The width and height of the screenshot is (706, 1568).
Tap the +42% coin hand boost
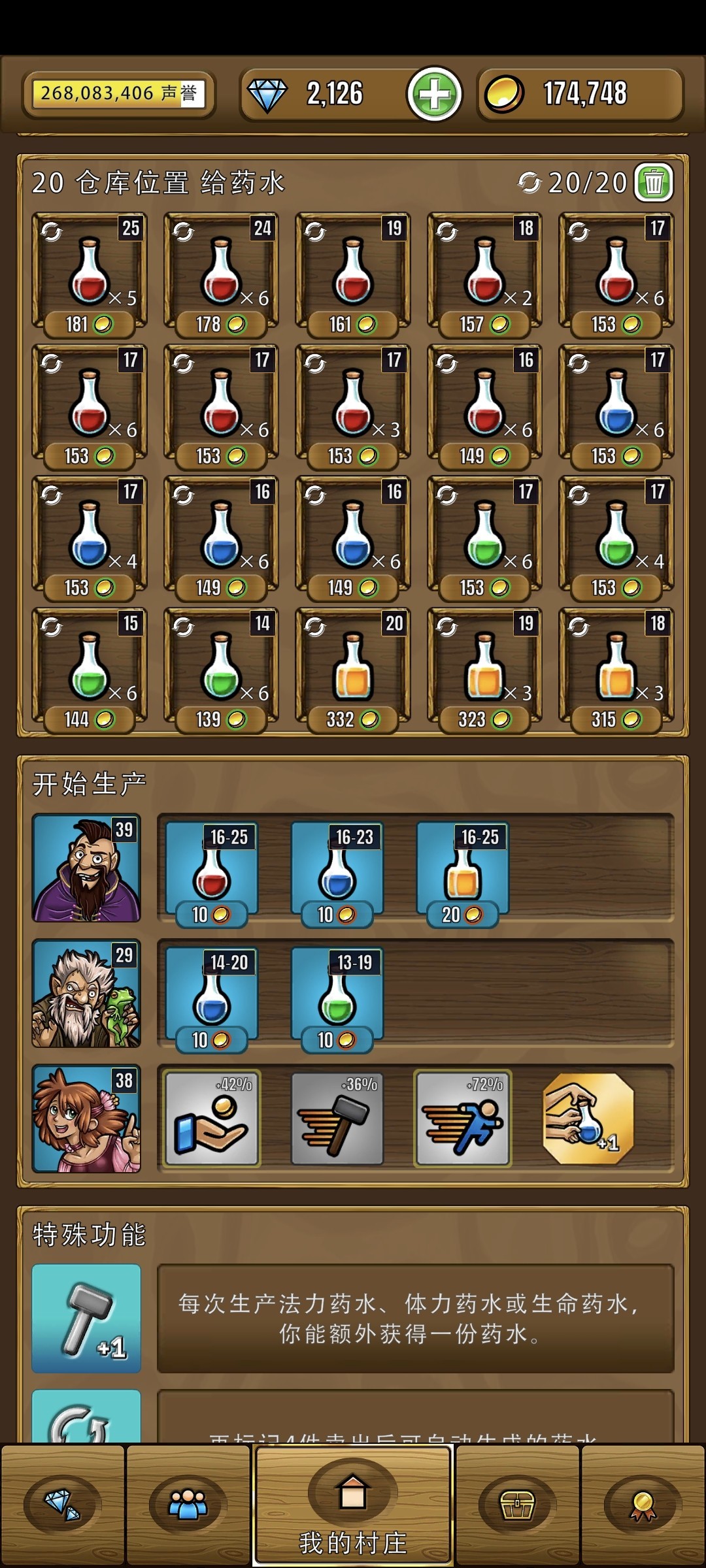[x=211, y=1118]
